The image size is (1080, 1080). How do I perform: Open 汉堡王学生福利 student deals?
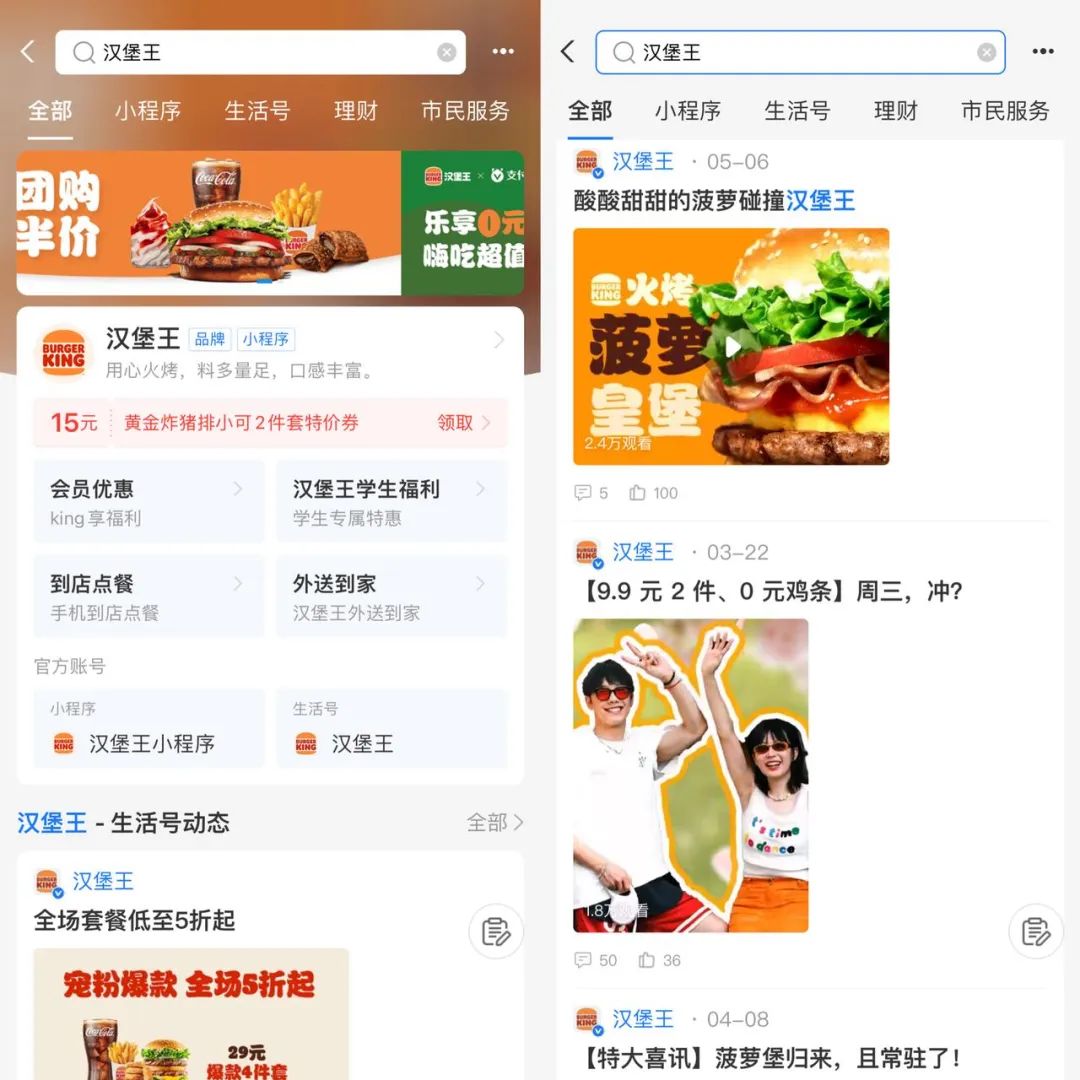click(390, 502)
